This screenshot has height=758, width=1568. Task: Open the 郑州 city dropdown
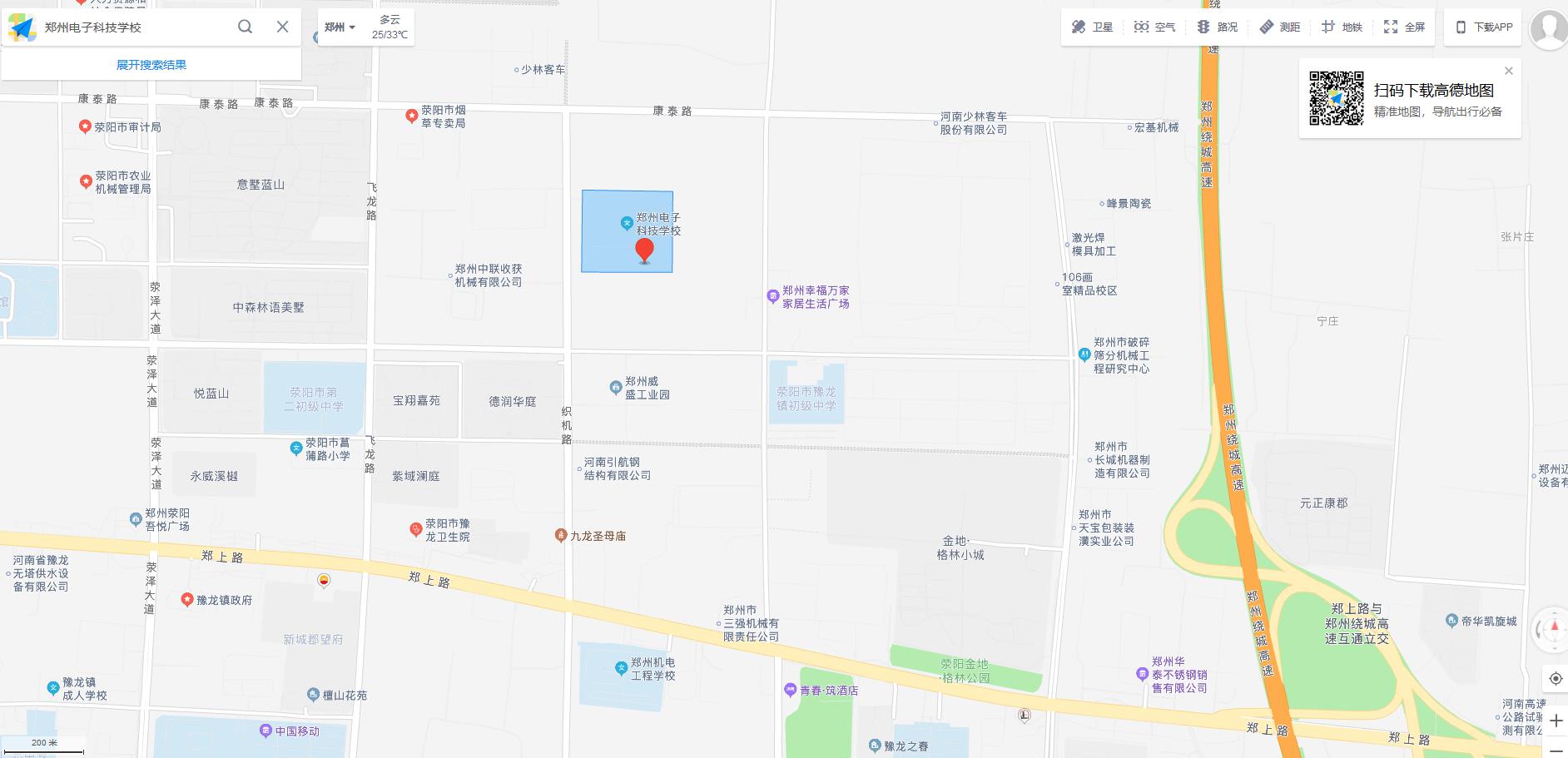340,27
